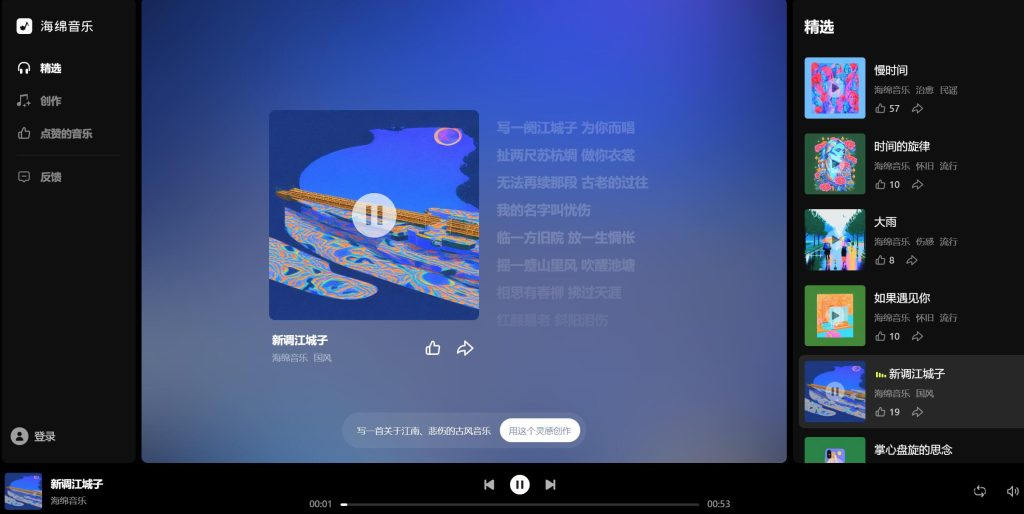
Task: Play 如果遇见你 from the list
Action: (835, 316)
